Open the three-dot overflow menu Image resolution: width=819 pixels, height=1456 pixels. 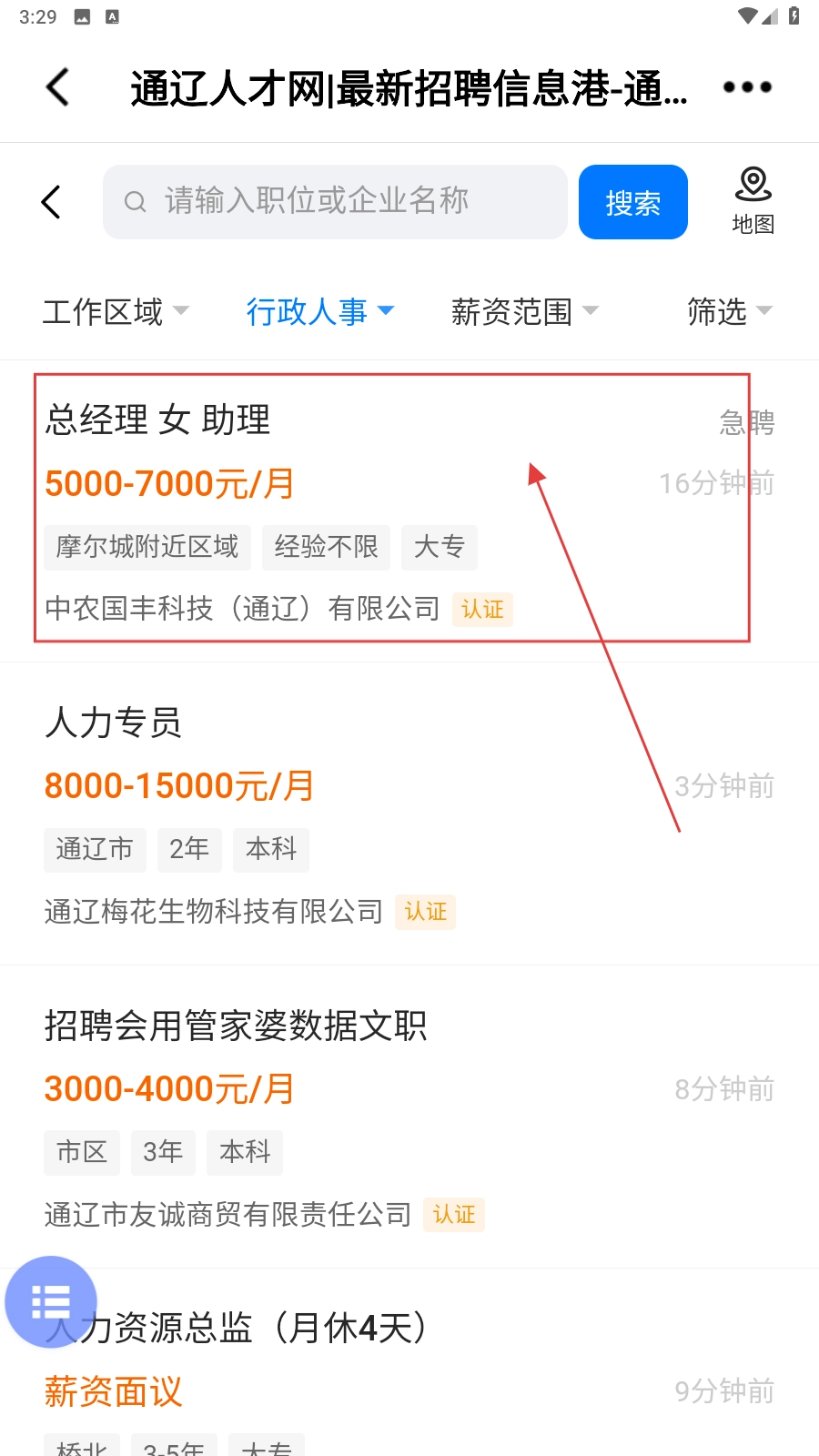tap(747, 87)
